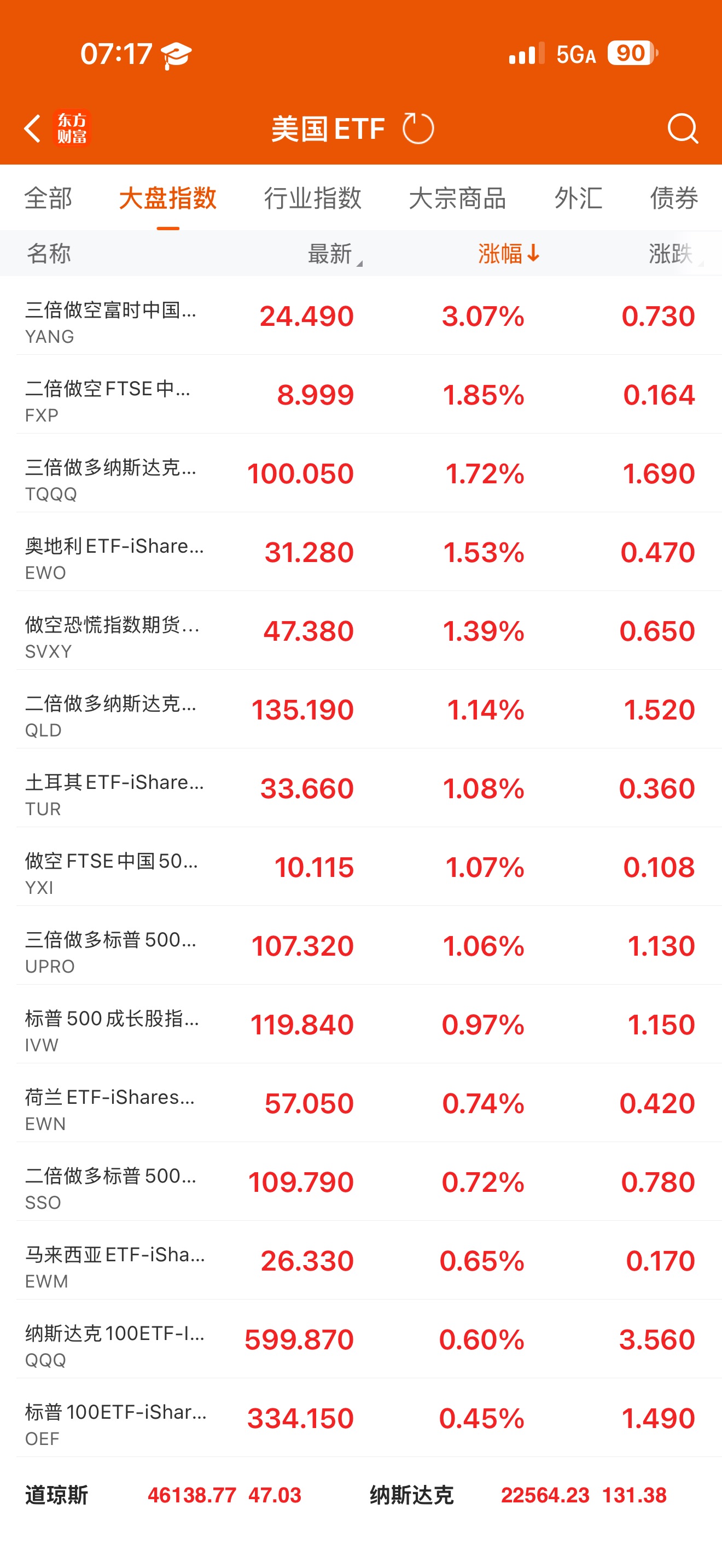Open the UPRO ETF row
Viewport: 722px width, 1568px height.
361,946
